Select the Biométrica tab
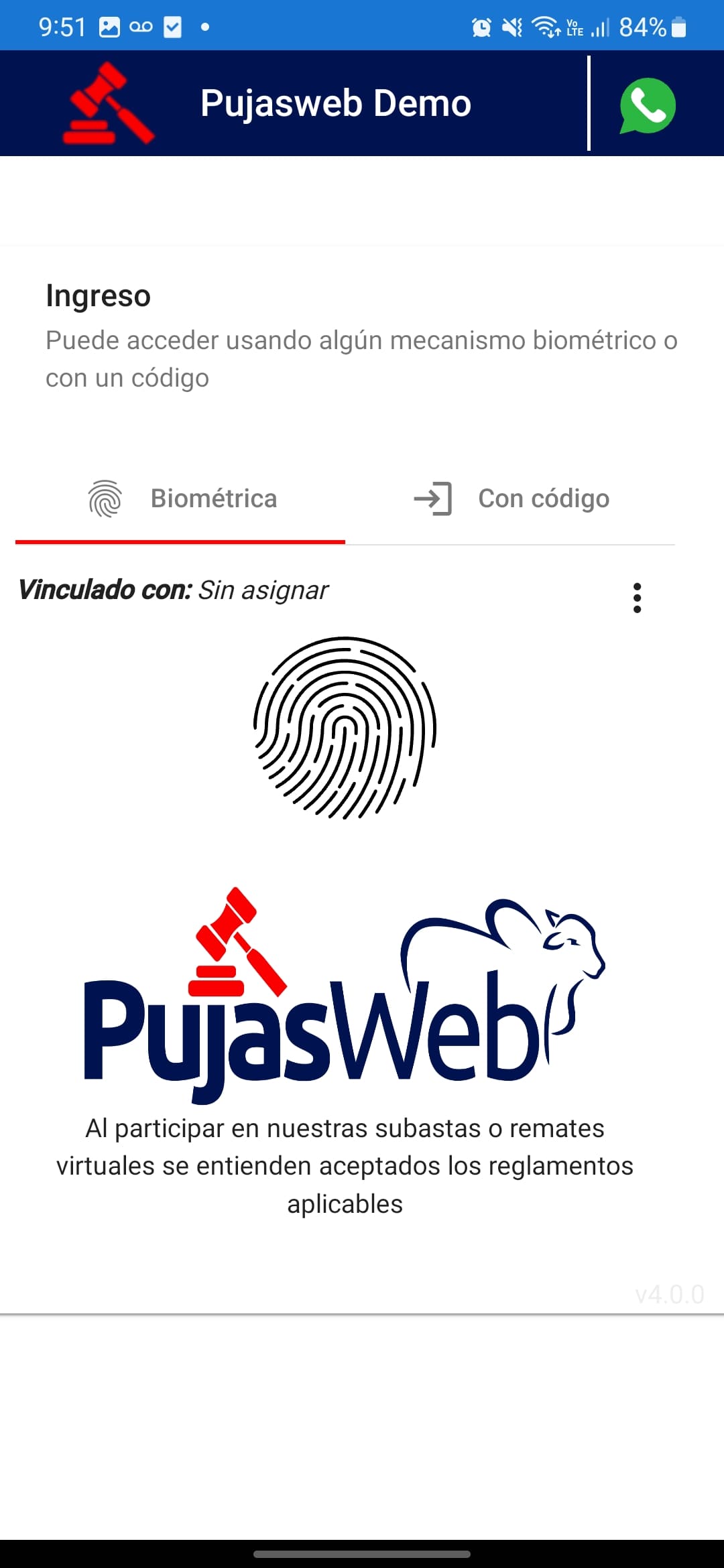This screenshot has width=724, height=1568. [215, 499]
